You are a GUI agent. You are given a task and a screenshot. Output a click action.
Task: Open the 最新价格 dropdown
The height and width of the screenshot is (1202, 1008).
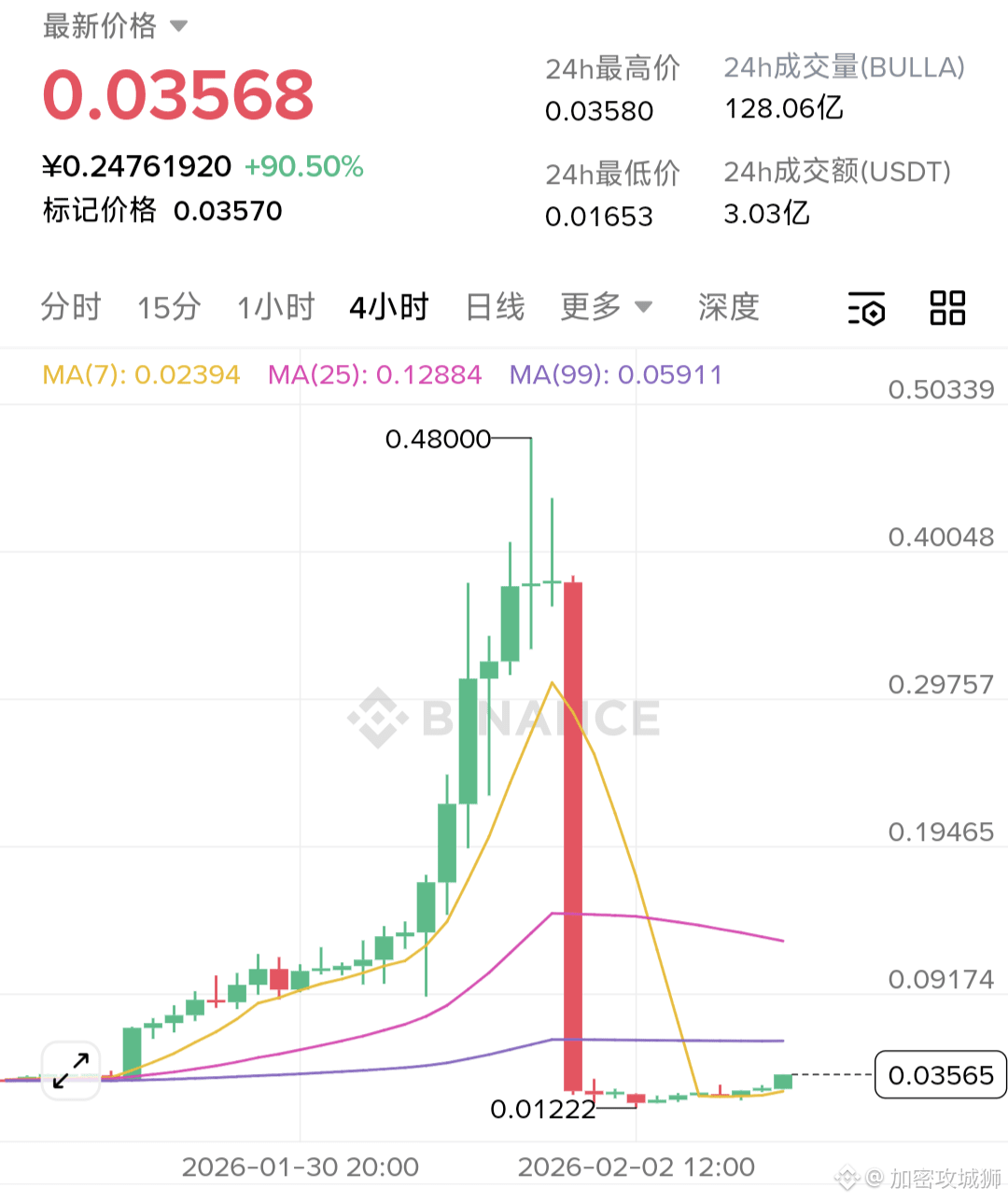click(115, 26)
